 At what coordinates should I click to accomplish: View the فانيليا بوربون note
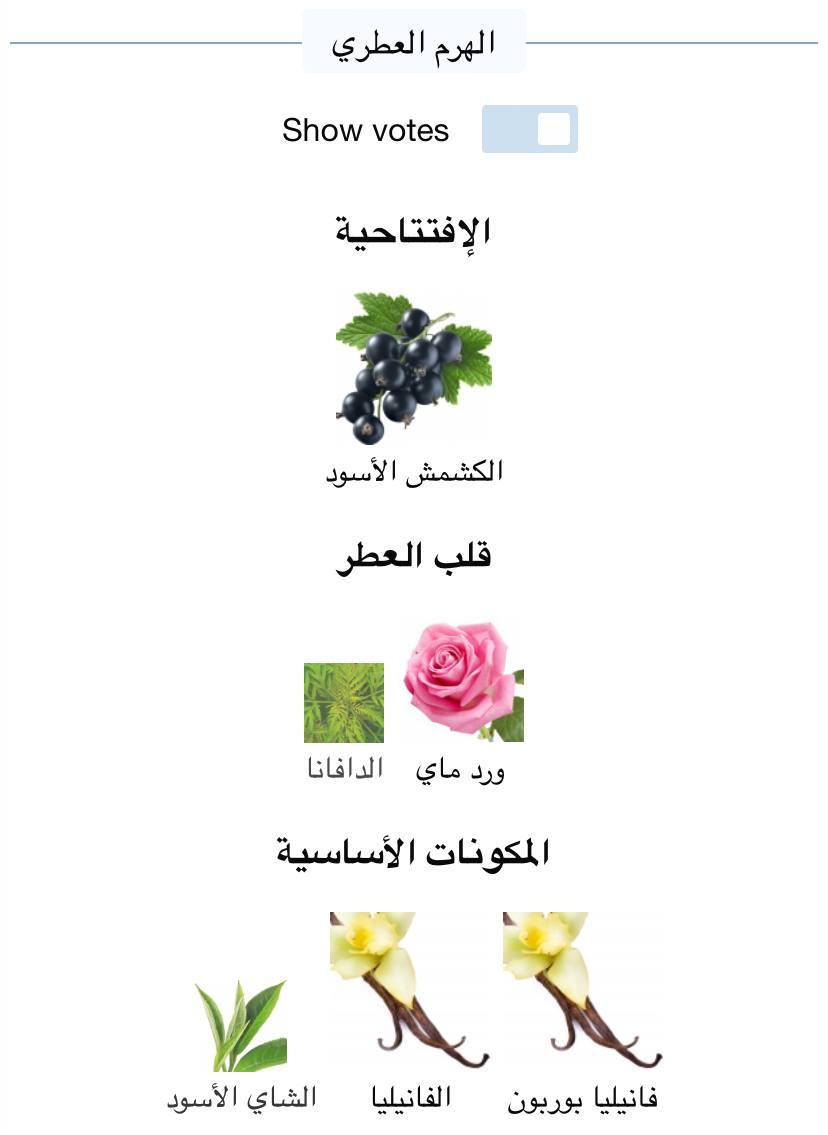click(582, 992)
